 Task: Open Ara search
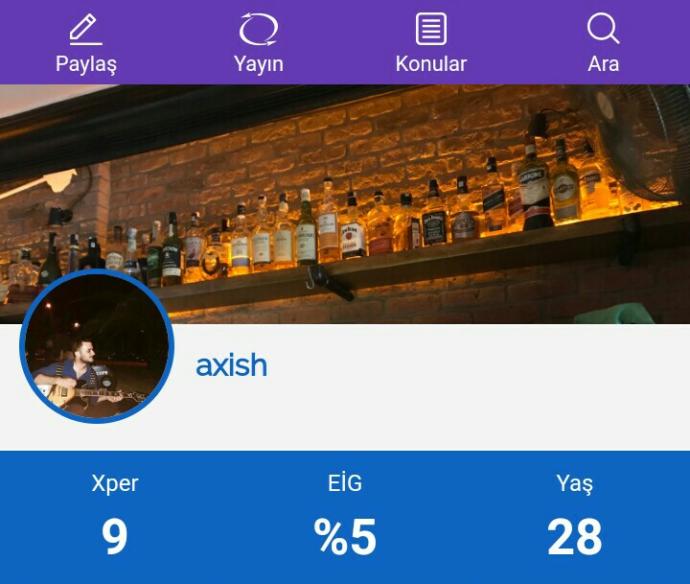tap(603, 43)
